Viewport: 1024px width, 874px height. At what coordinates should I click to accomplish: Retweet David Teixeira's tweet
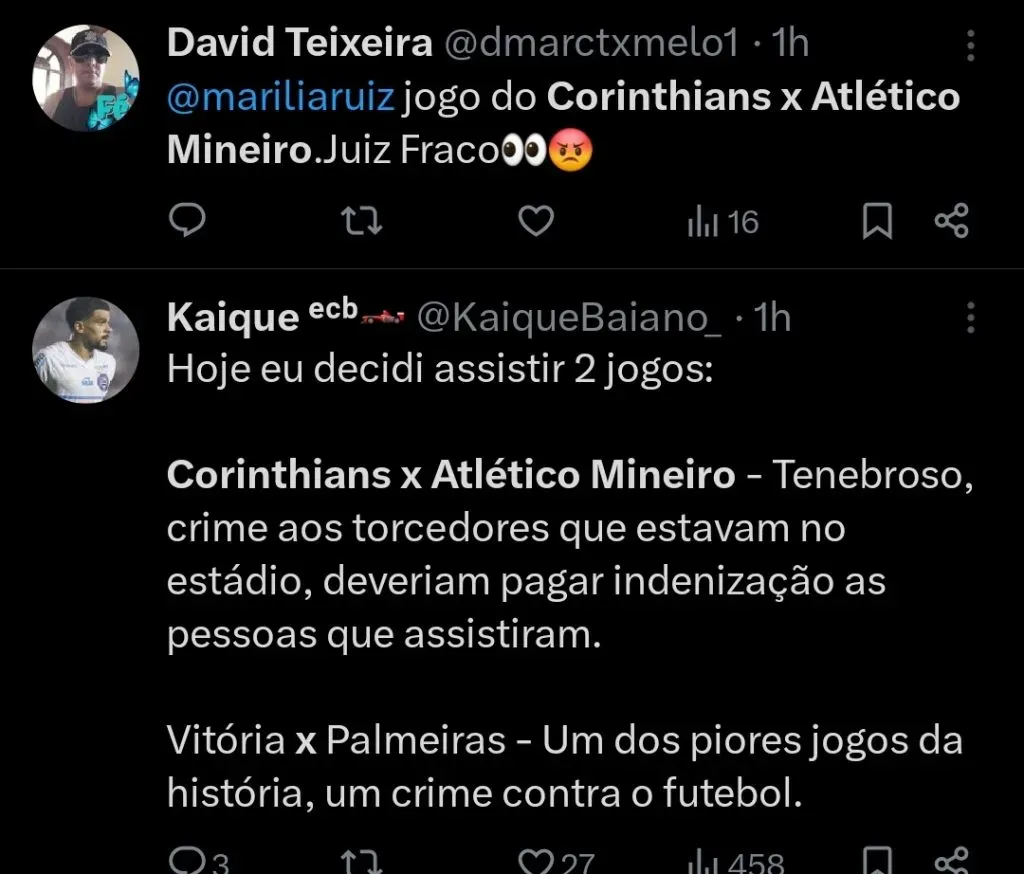[362, 221]
